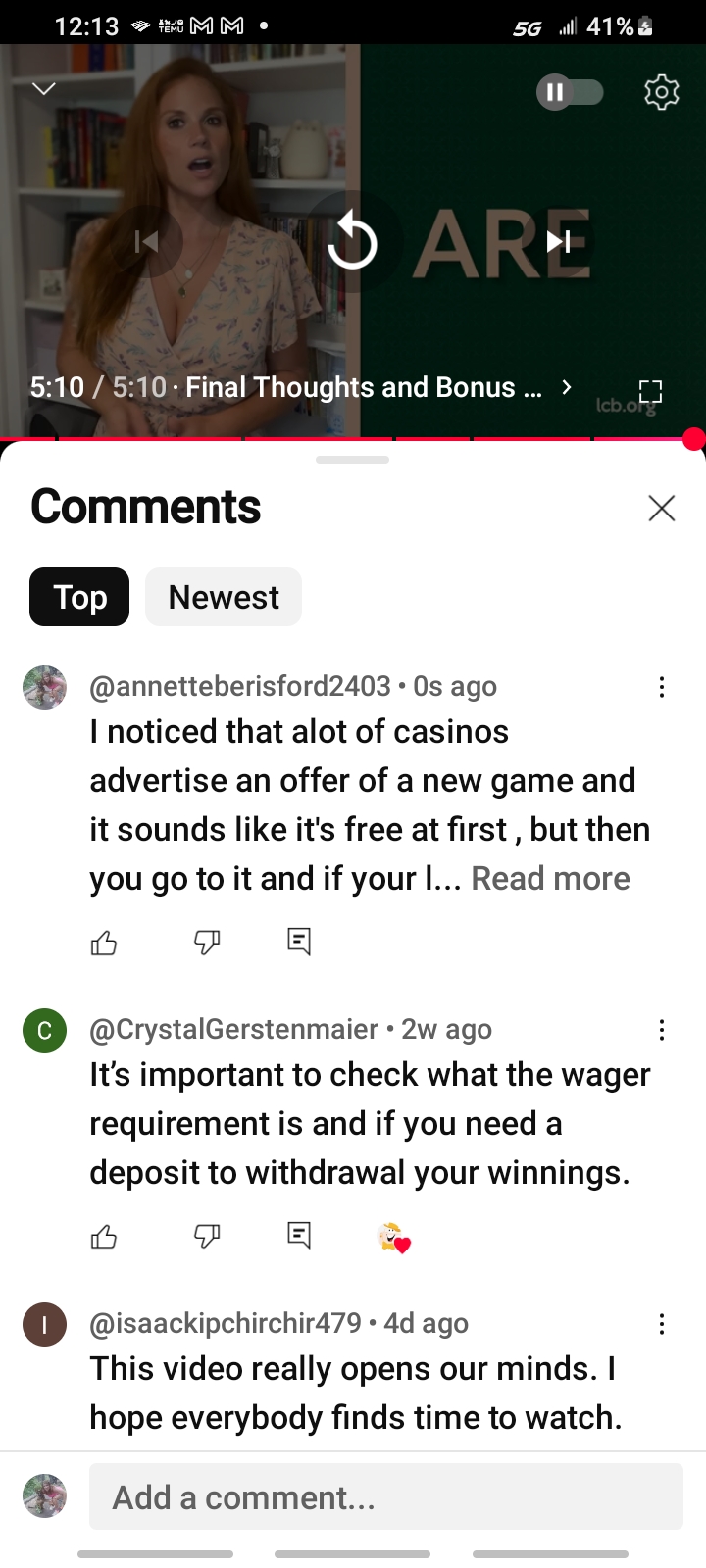The height and width of the screenshot is (1568, 706).
Task: Select the Top comments chip
Action: point(79,597)
